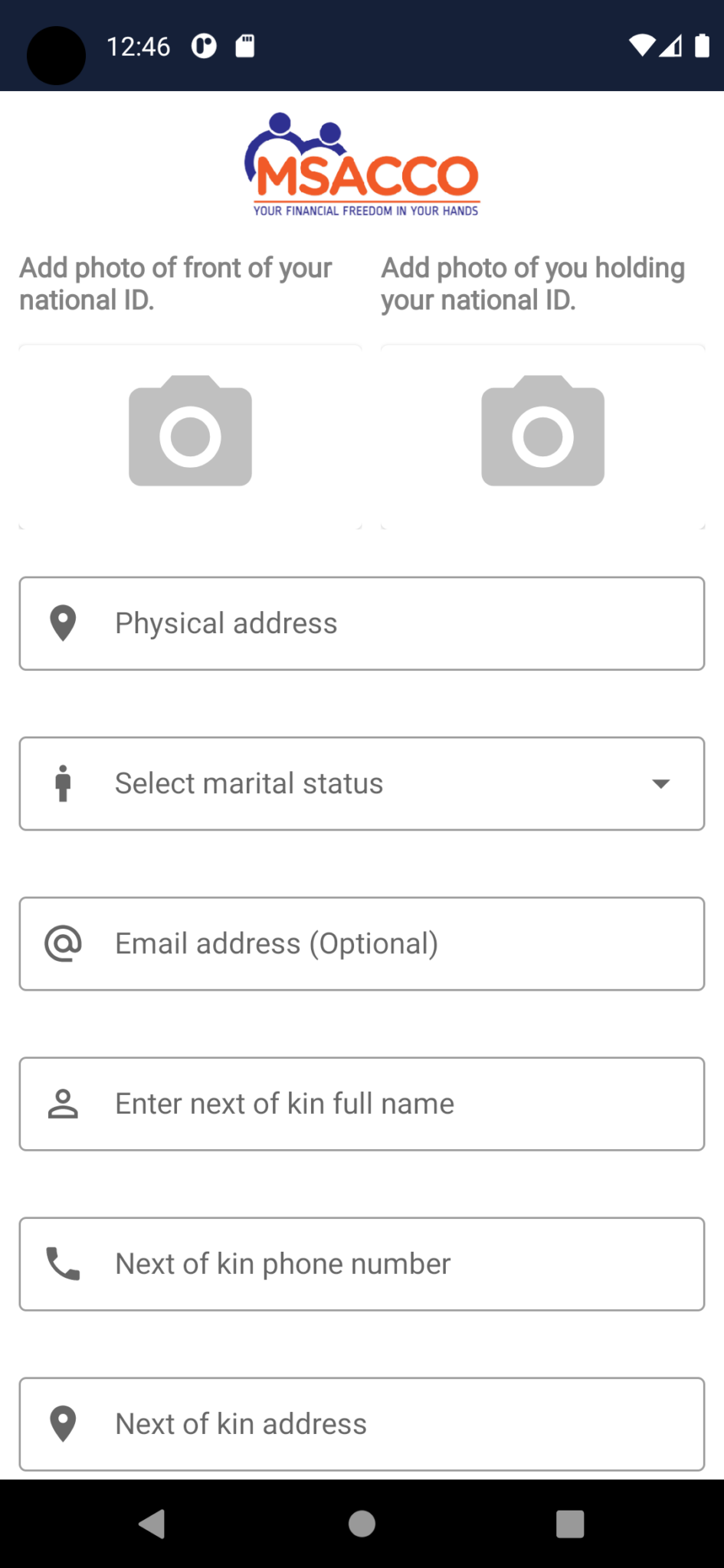Go to the home screen

click(362, 1524)
